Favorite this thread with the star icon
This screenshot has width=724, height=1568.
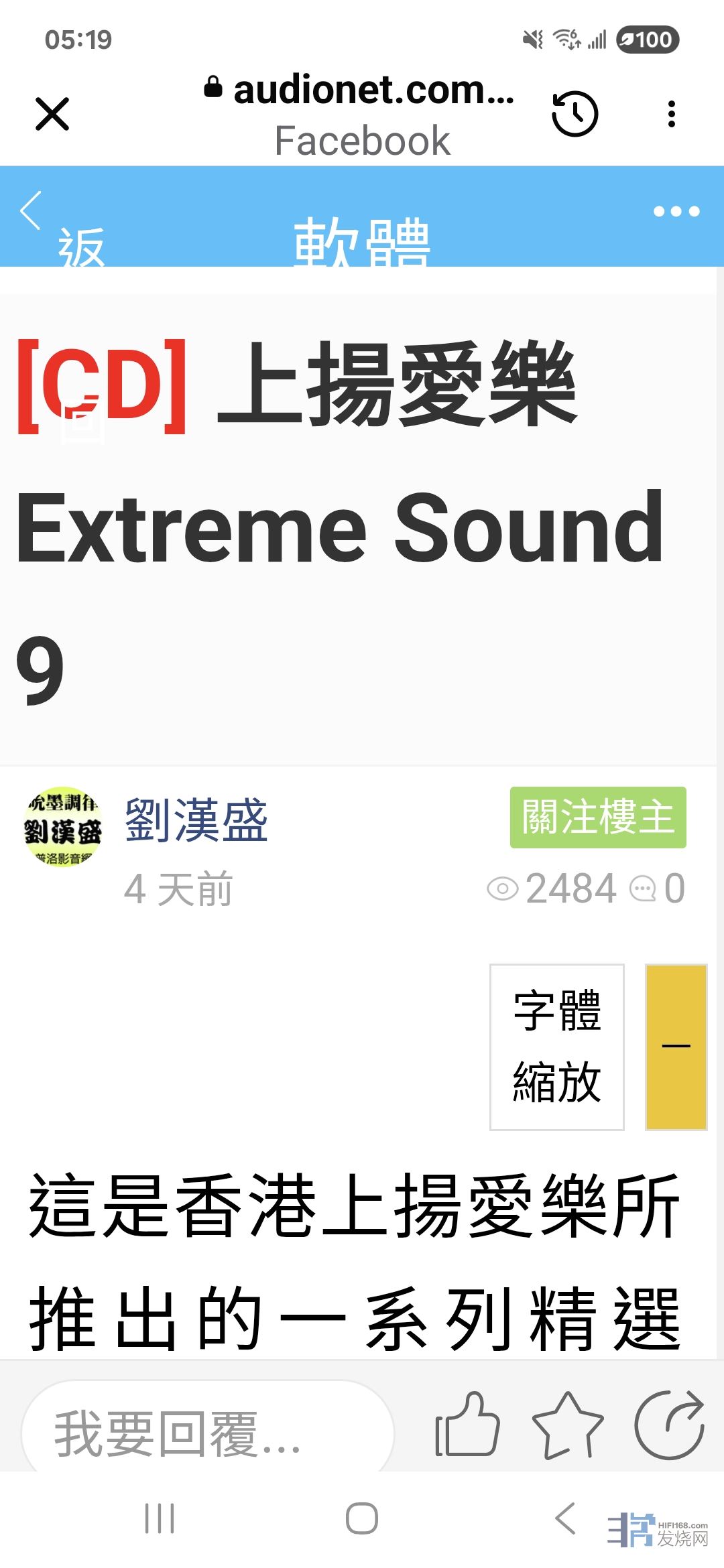tap(567, 1426)
